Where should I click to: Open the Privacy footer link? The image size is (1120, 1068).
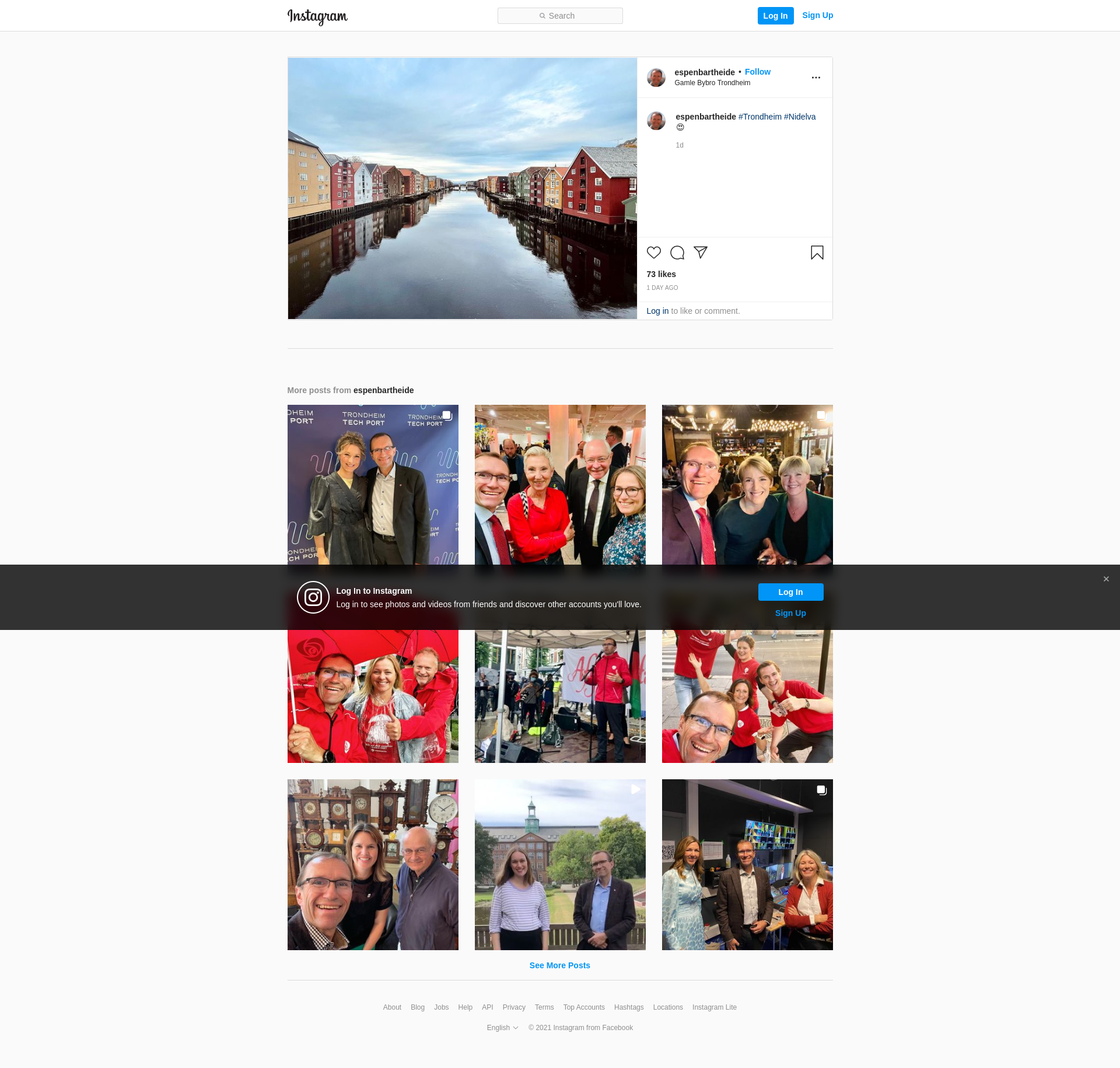tap(513, 1007)
